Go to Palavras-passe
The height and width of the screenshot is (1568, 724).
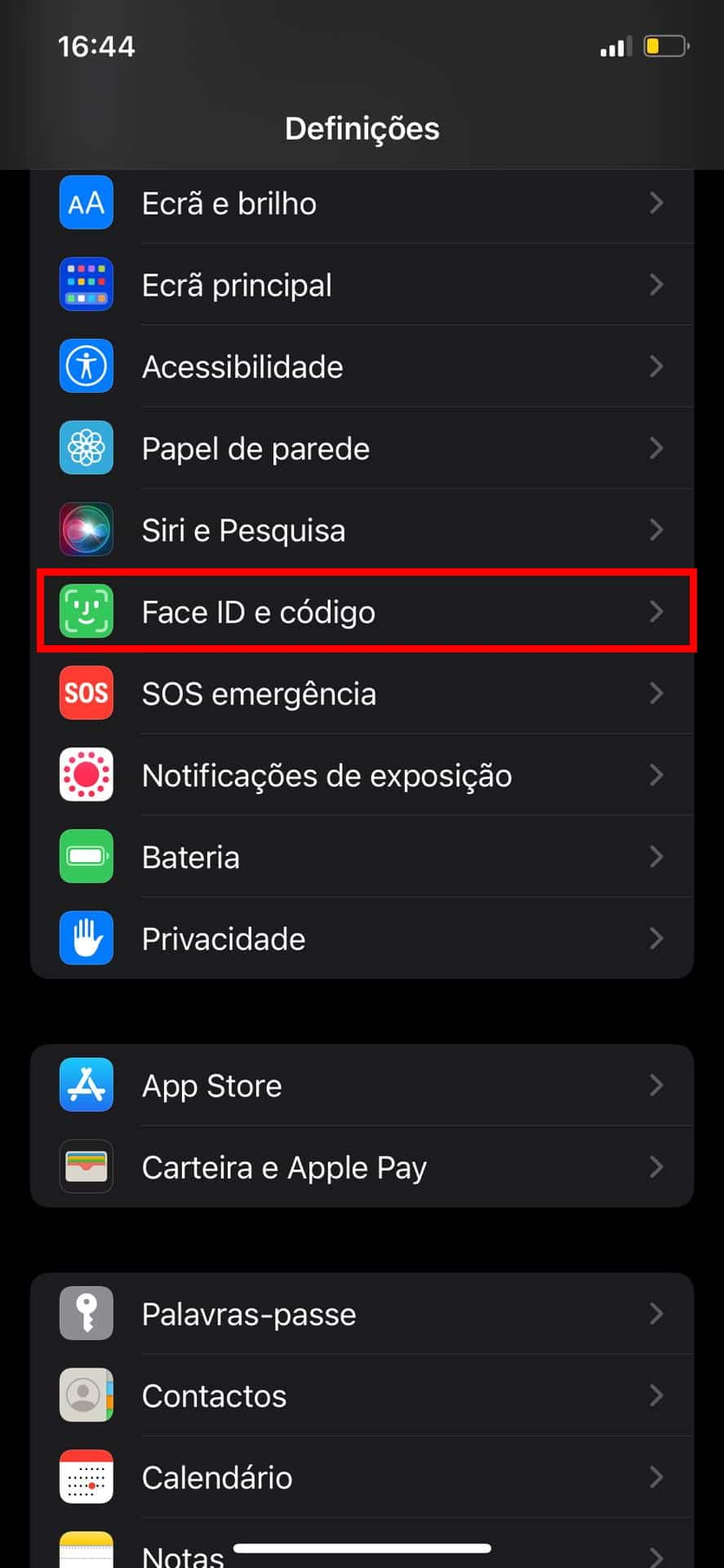click(362, 1314)
